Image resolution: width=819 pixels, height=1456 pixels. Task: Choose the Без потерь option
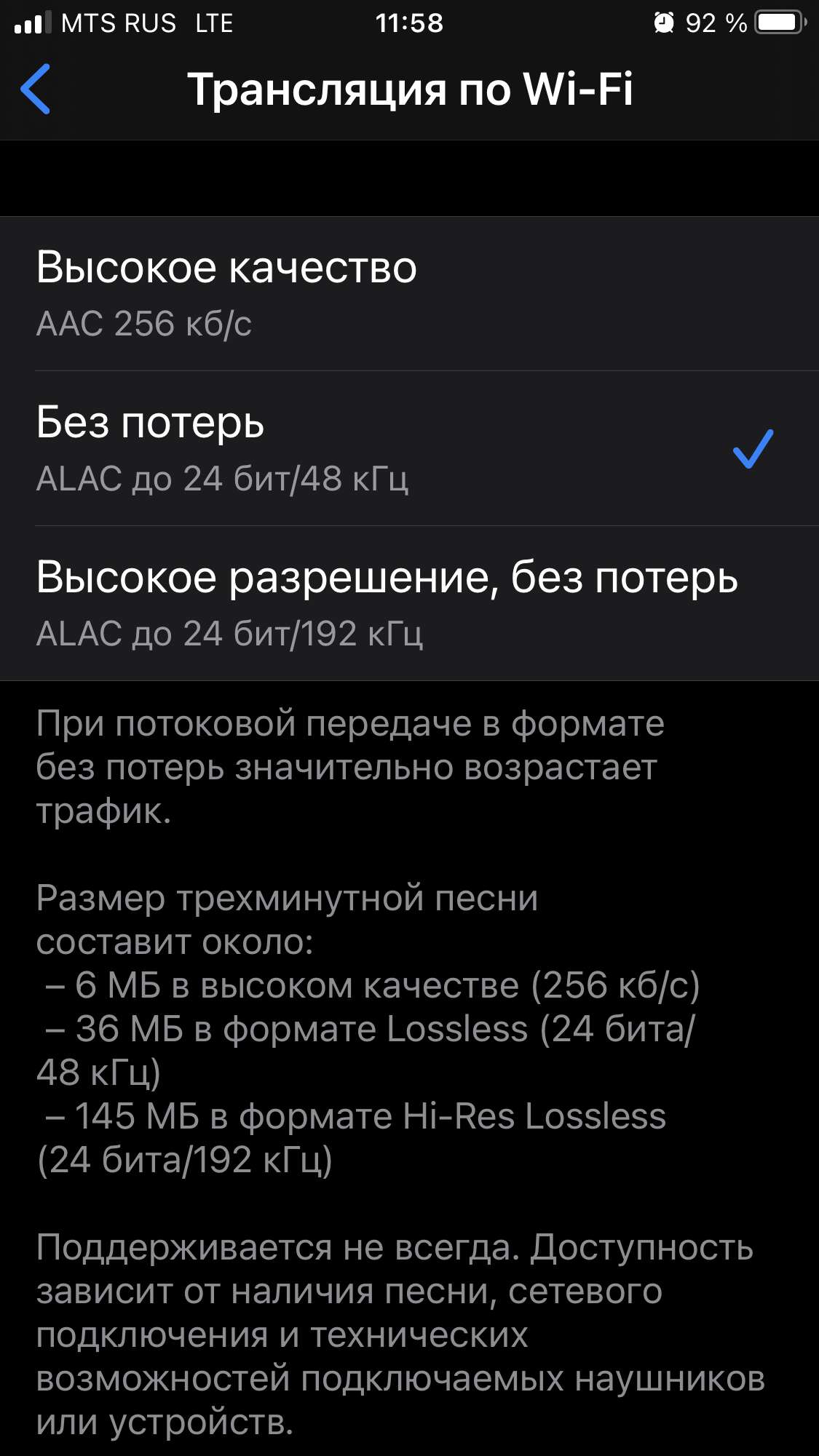408,448
